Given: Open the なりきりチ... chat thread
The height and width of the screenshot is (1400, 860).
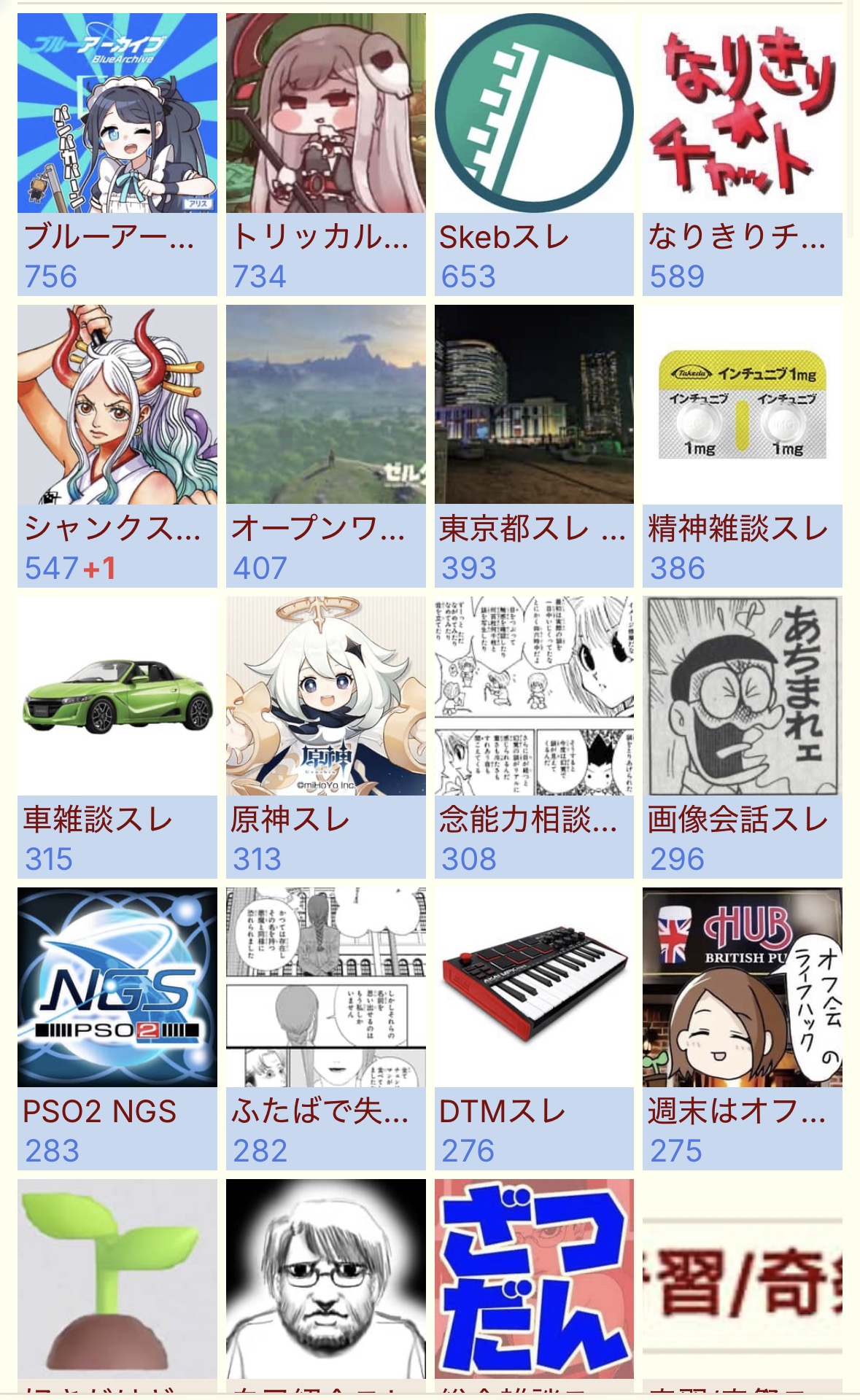Looking at the screenshot, I should 742,154.
